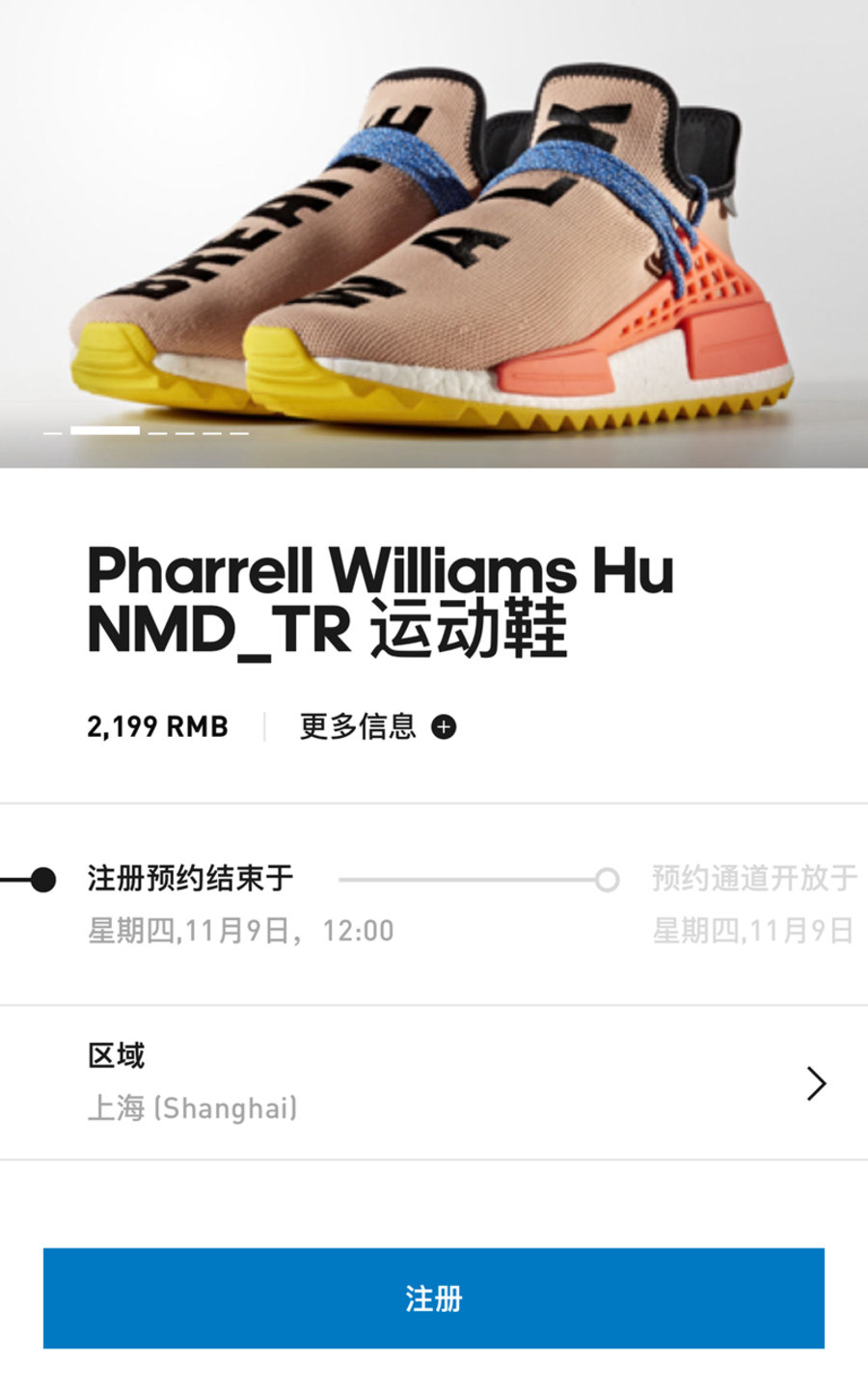This screenshot has width=868, height=1390.
Task: Expand 更多信息 for more product details
Action: 377,726
